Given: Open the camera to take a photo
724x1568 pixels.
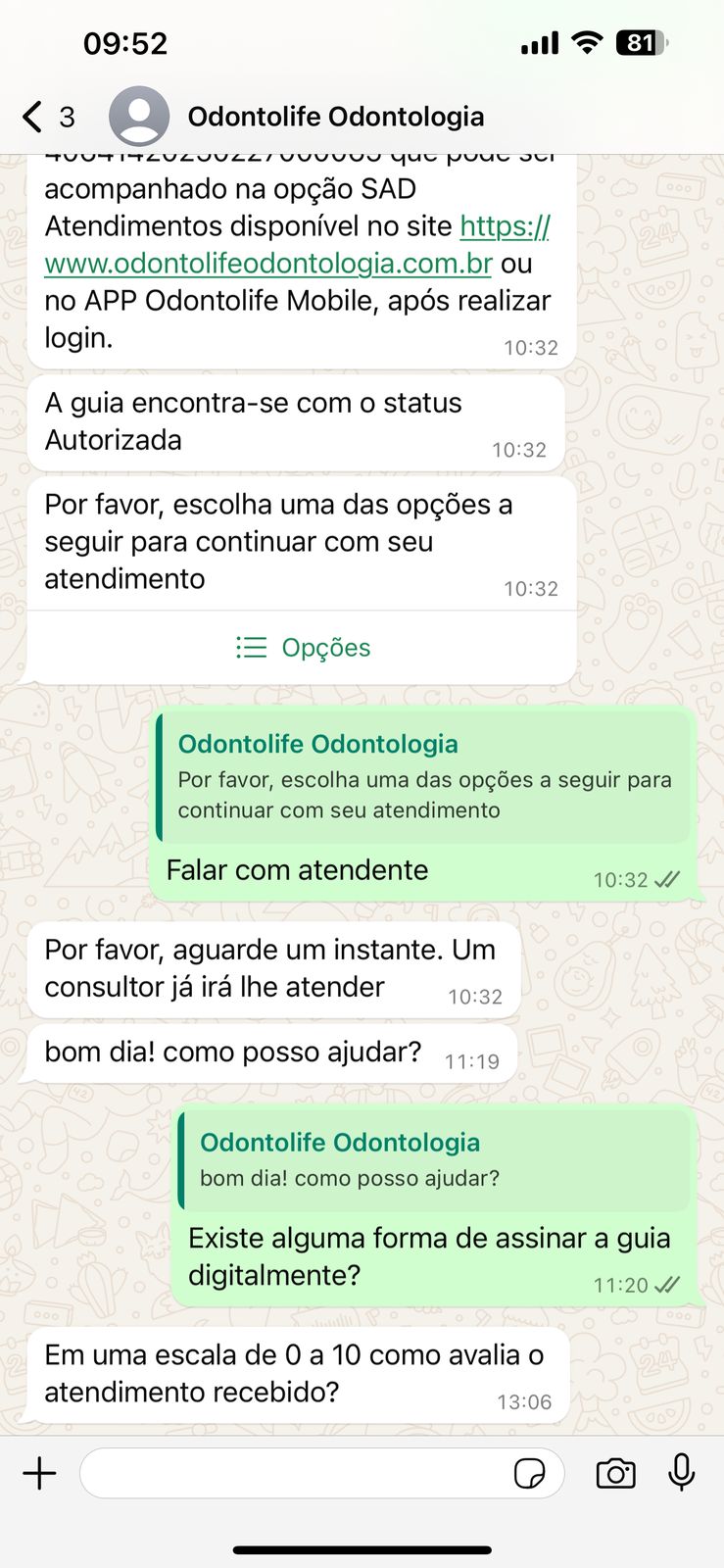Looking at the screenshot, I should tap(615, 1473).
